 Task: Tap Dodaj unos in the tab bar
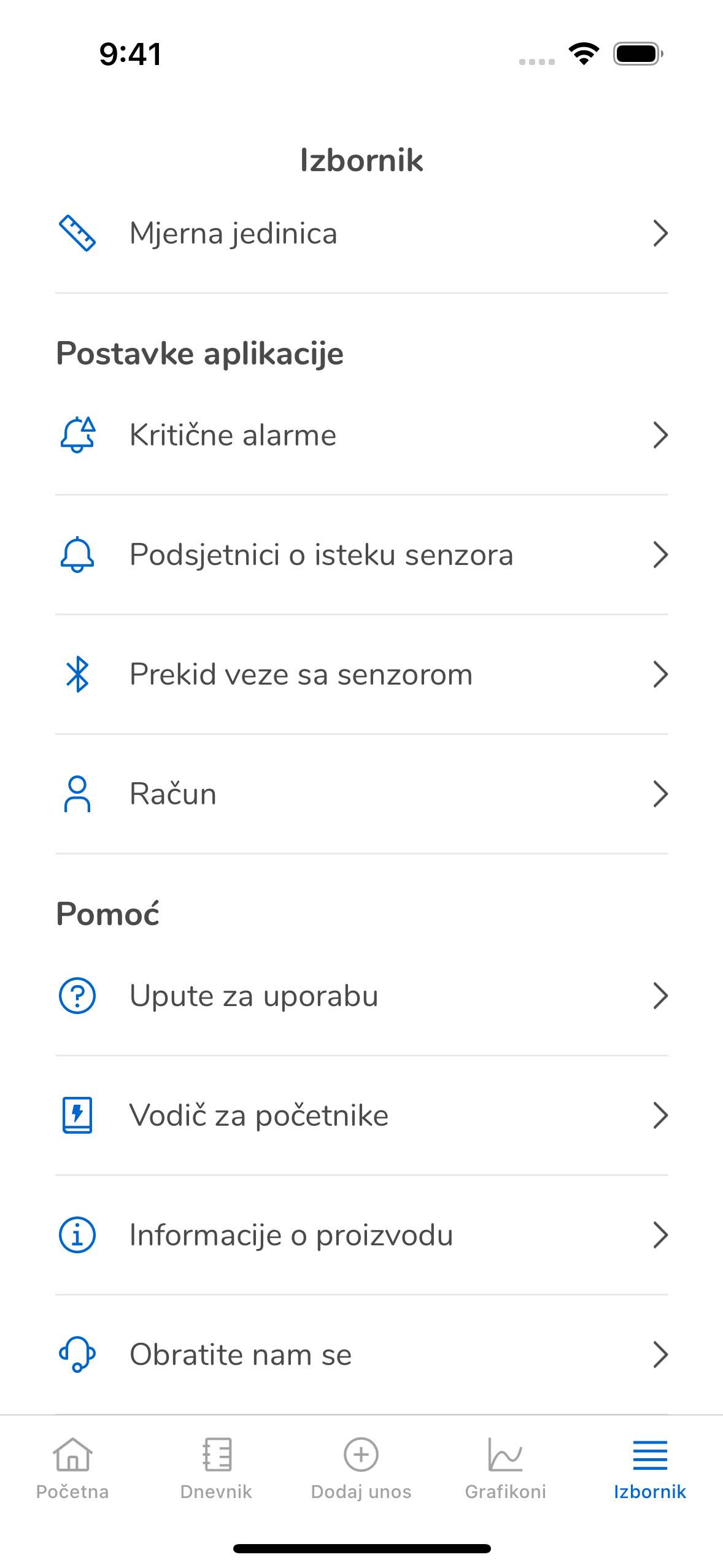tap(361, 1468)
